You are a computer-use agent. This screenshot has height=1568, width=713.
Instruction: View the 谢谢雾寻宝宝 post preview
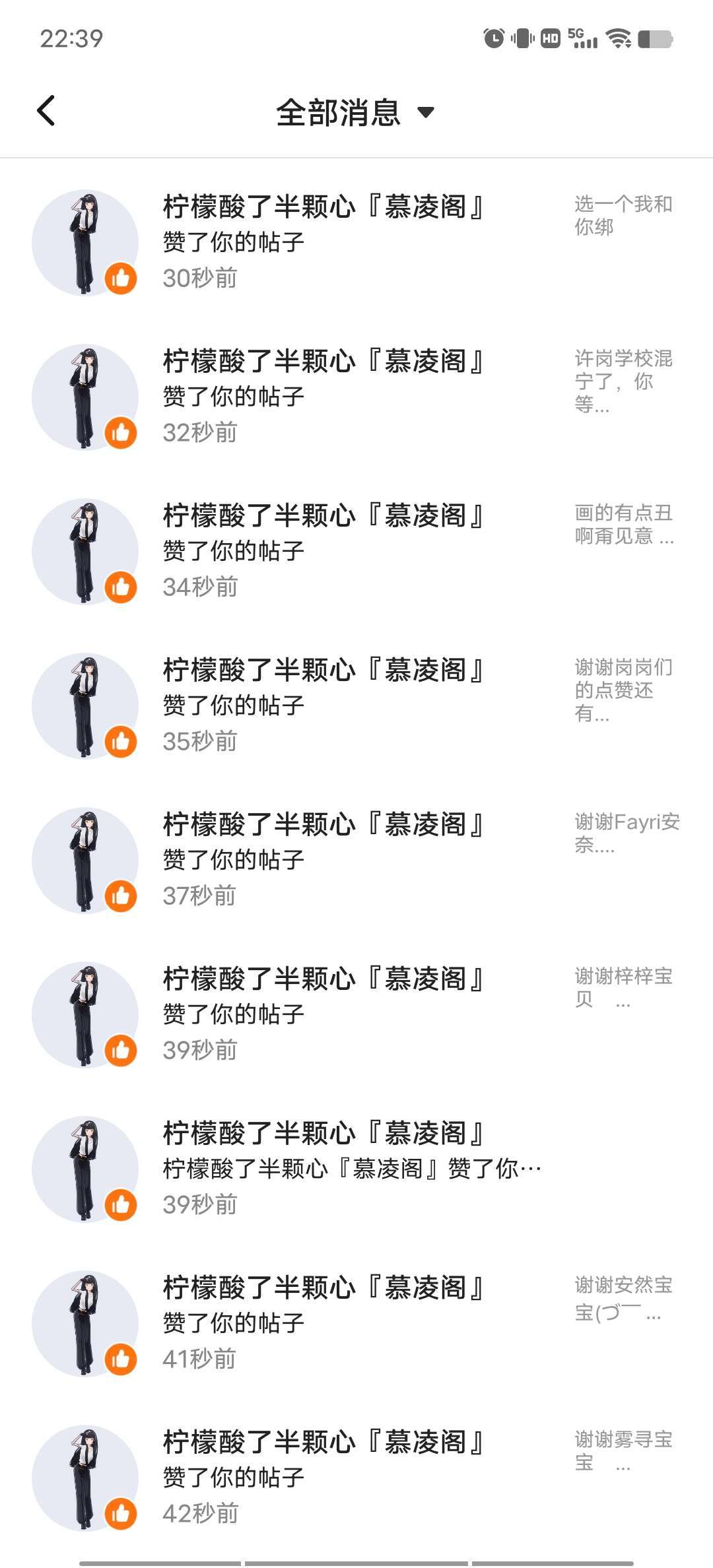pyautogui.click(x=623, y=1451)
